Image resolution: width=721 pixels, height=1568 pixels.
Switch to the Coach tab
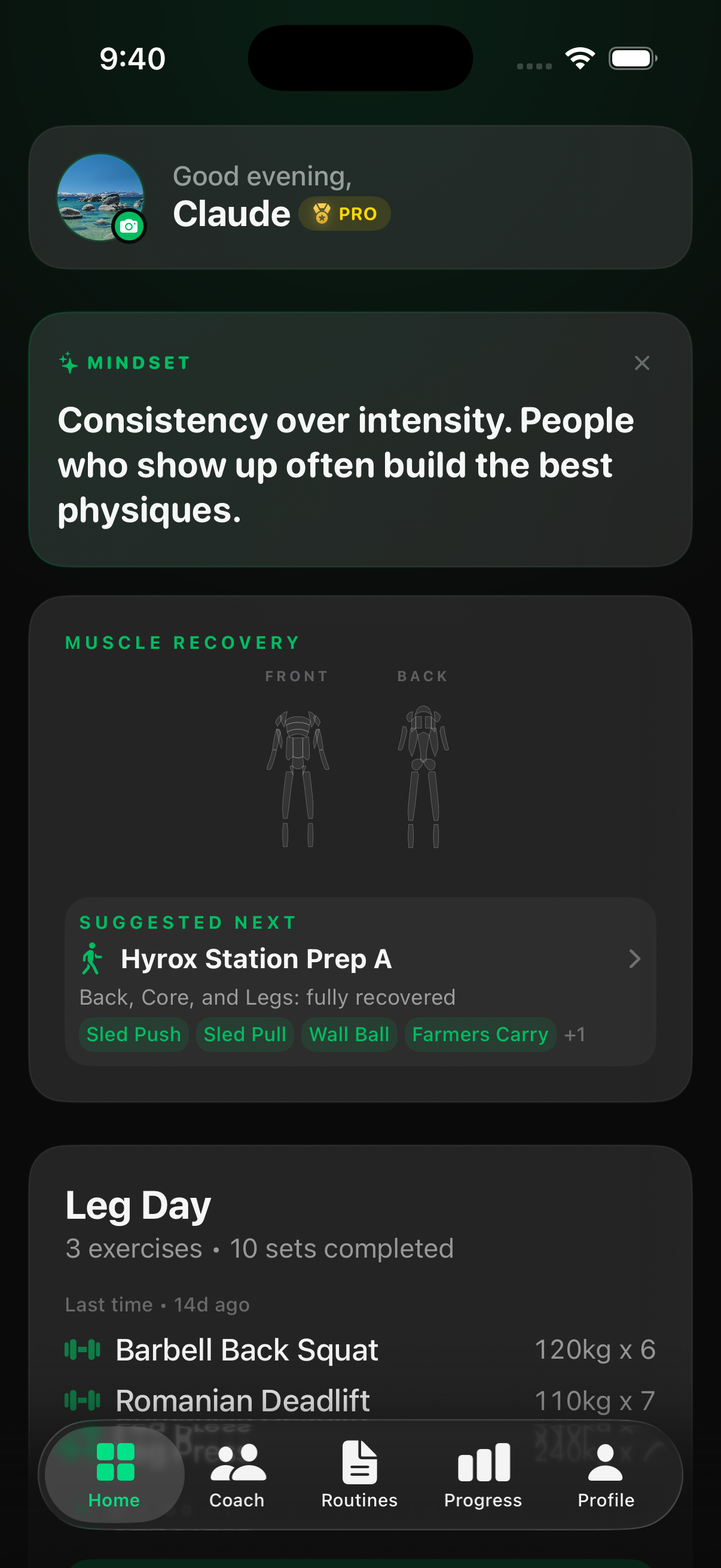point(237,1475)
